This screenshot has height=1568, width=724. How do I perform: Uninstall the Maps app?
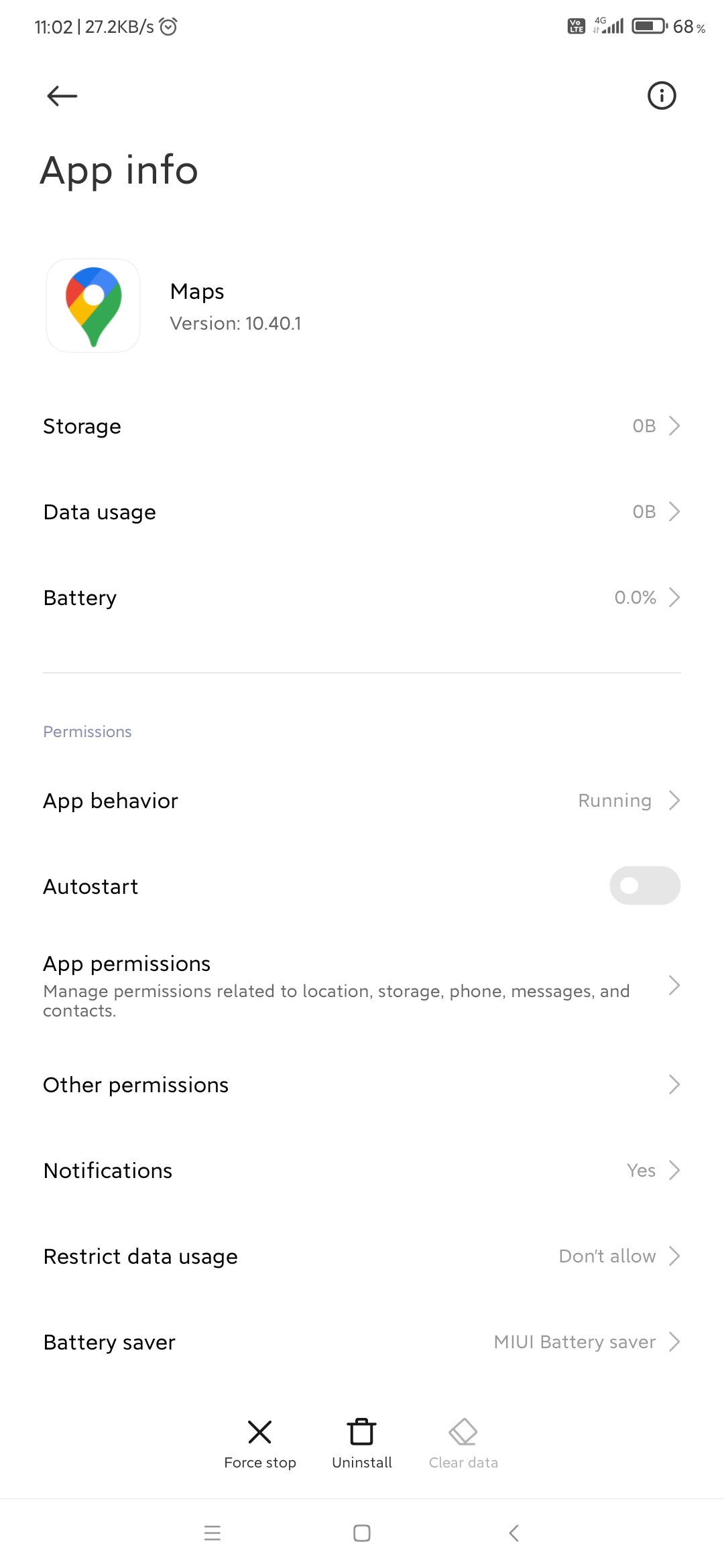coord(362,1444)
